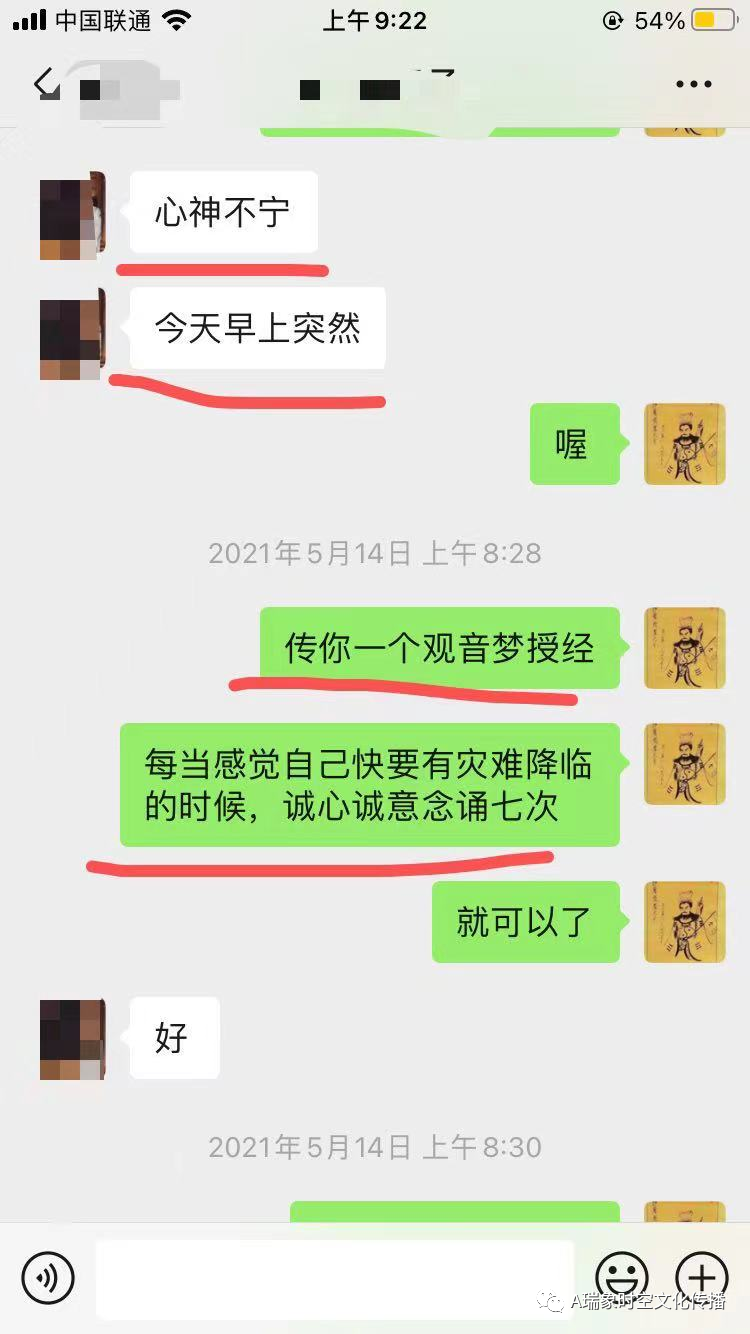Tap the plus icon for more attachments

(703, 1277)
